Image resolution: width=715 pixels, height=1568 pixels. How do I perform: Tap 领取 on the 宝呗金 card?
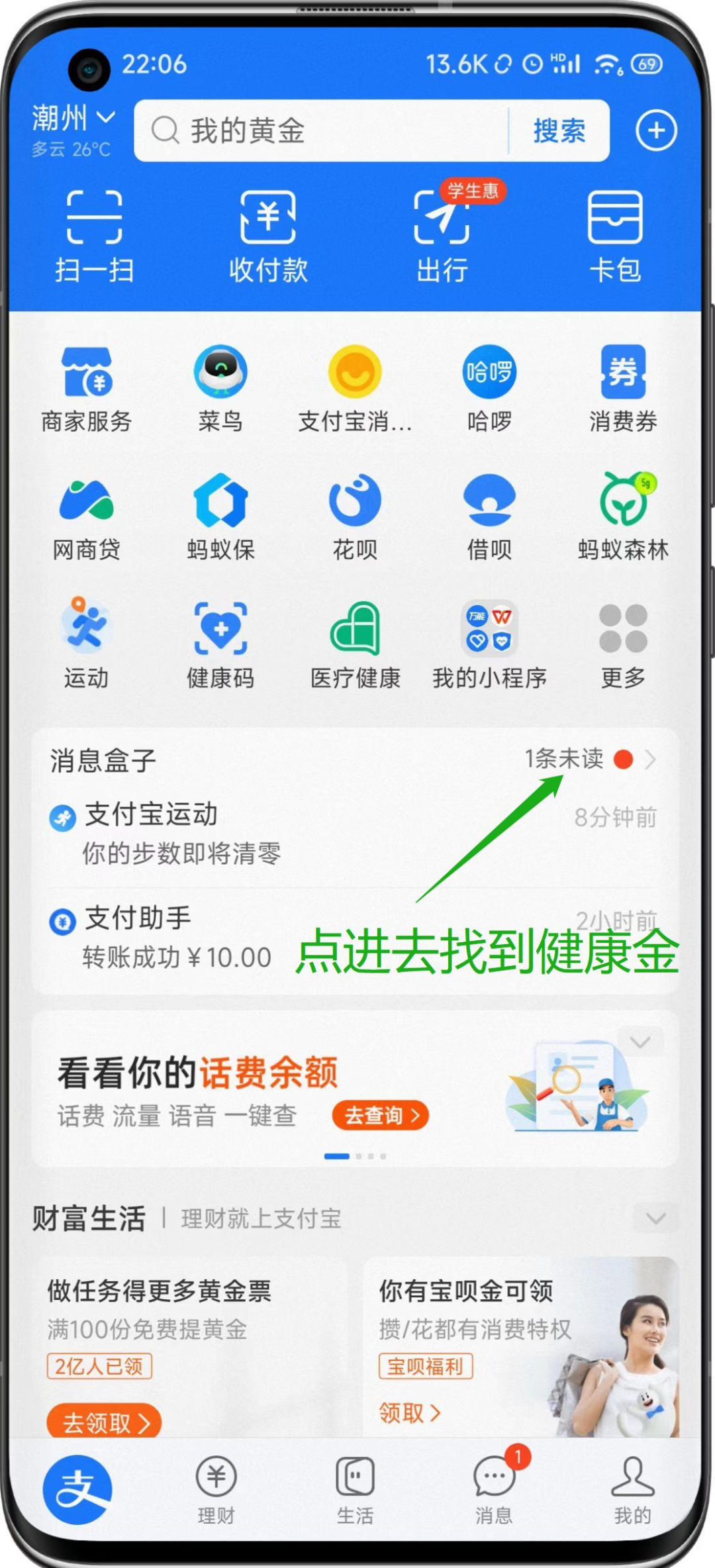[x=410, y=1413]
